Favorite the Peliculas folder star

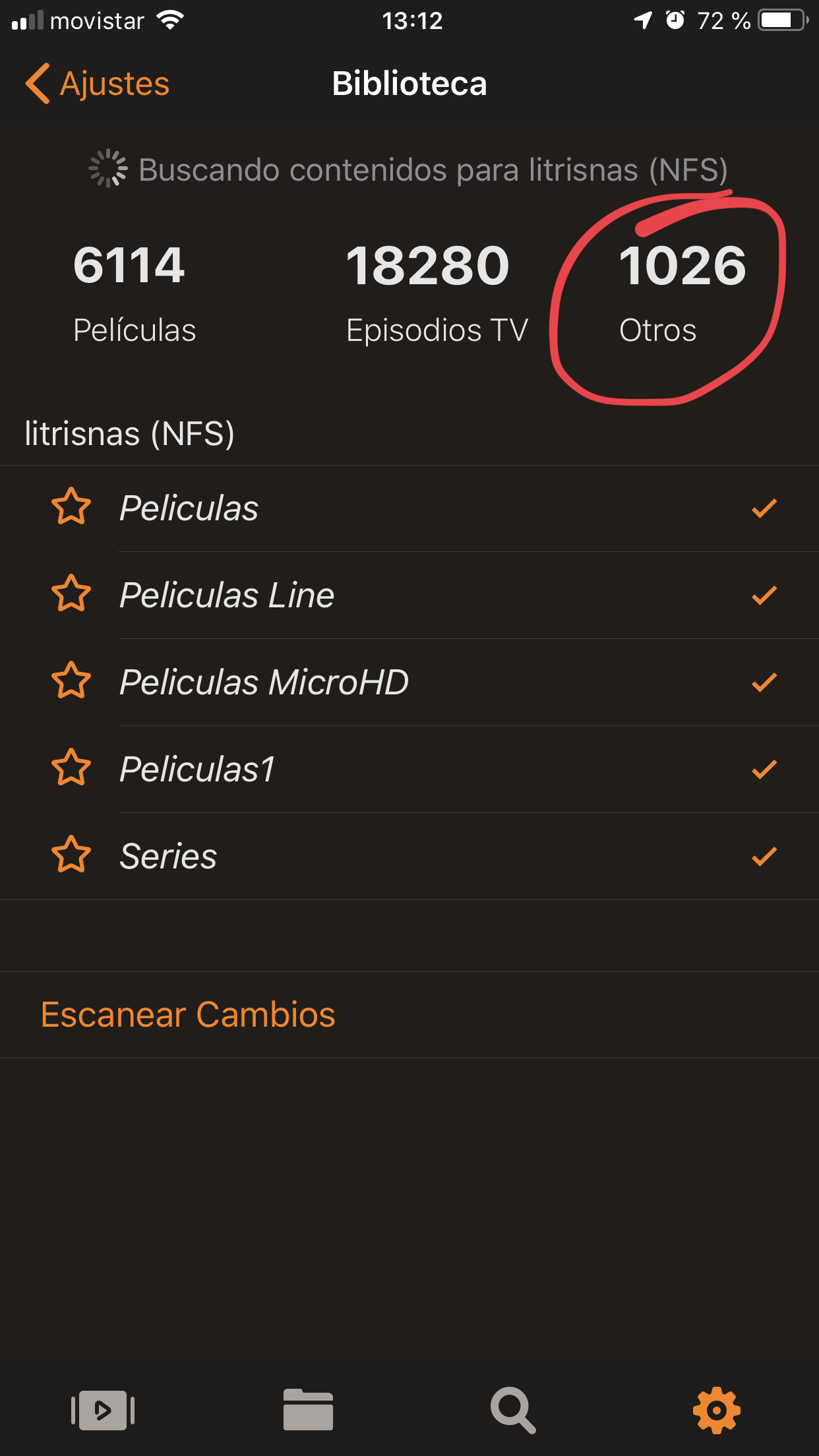click(71, 506)
